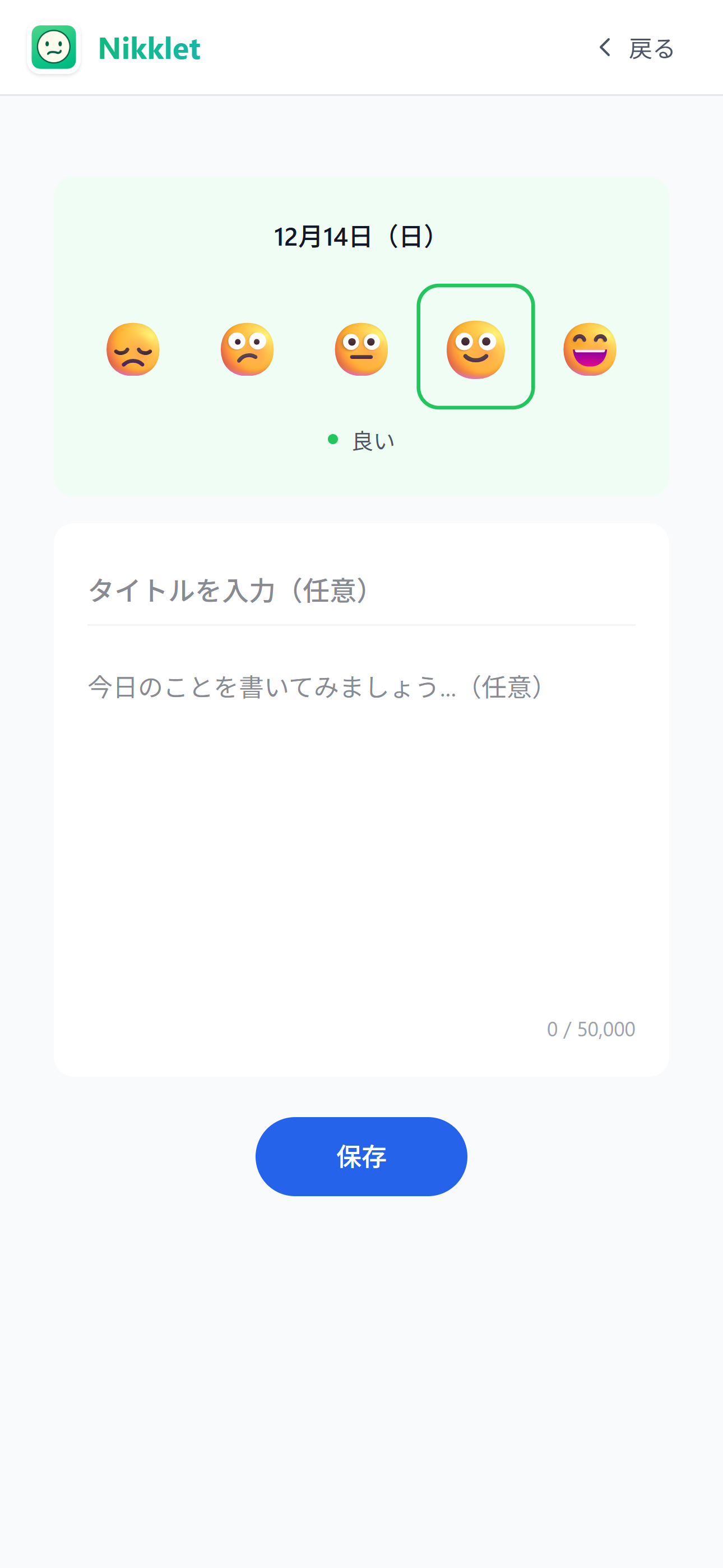This screenshot has height=1568, width=723.
Task: Select the neutral face mood emoji
Action: point(360,349)
